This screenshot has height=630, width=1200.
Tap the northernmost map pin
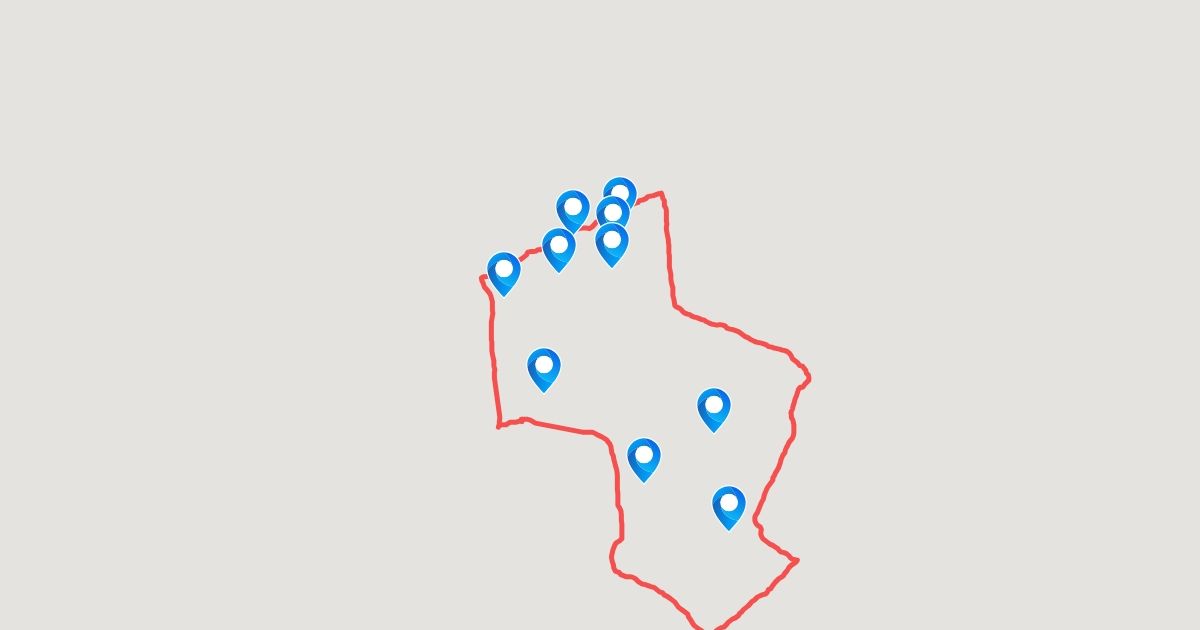pos(620,191)
